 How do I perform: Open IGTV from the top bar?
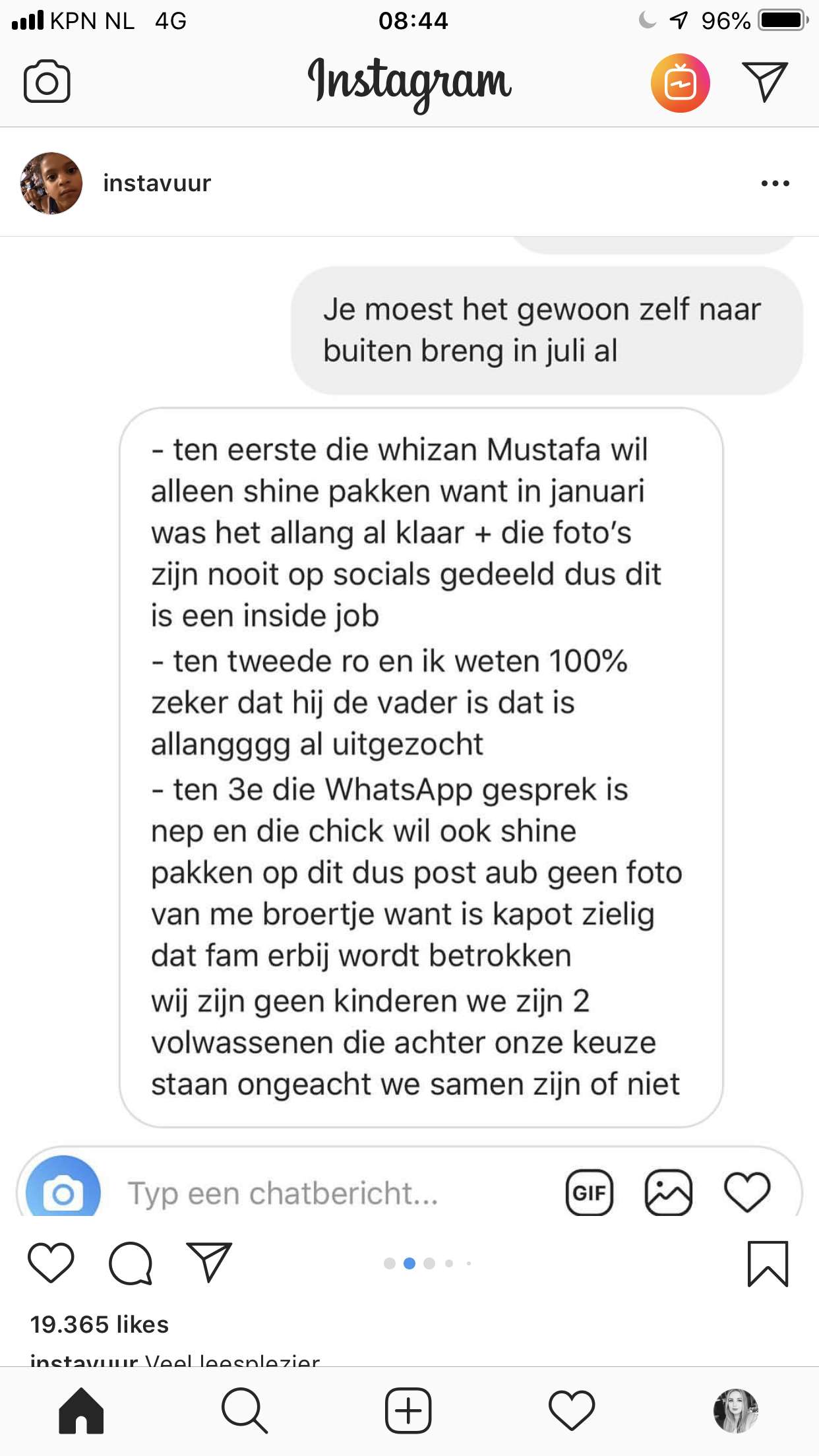click(x=680, y=82)
